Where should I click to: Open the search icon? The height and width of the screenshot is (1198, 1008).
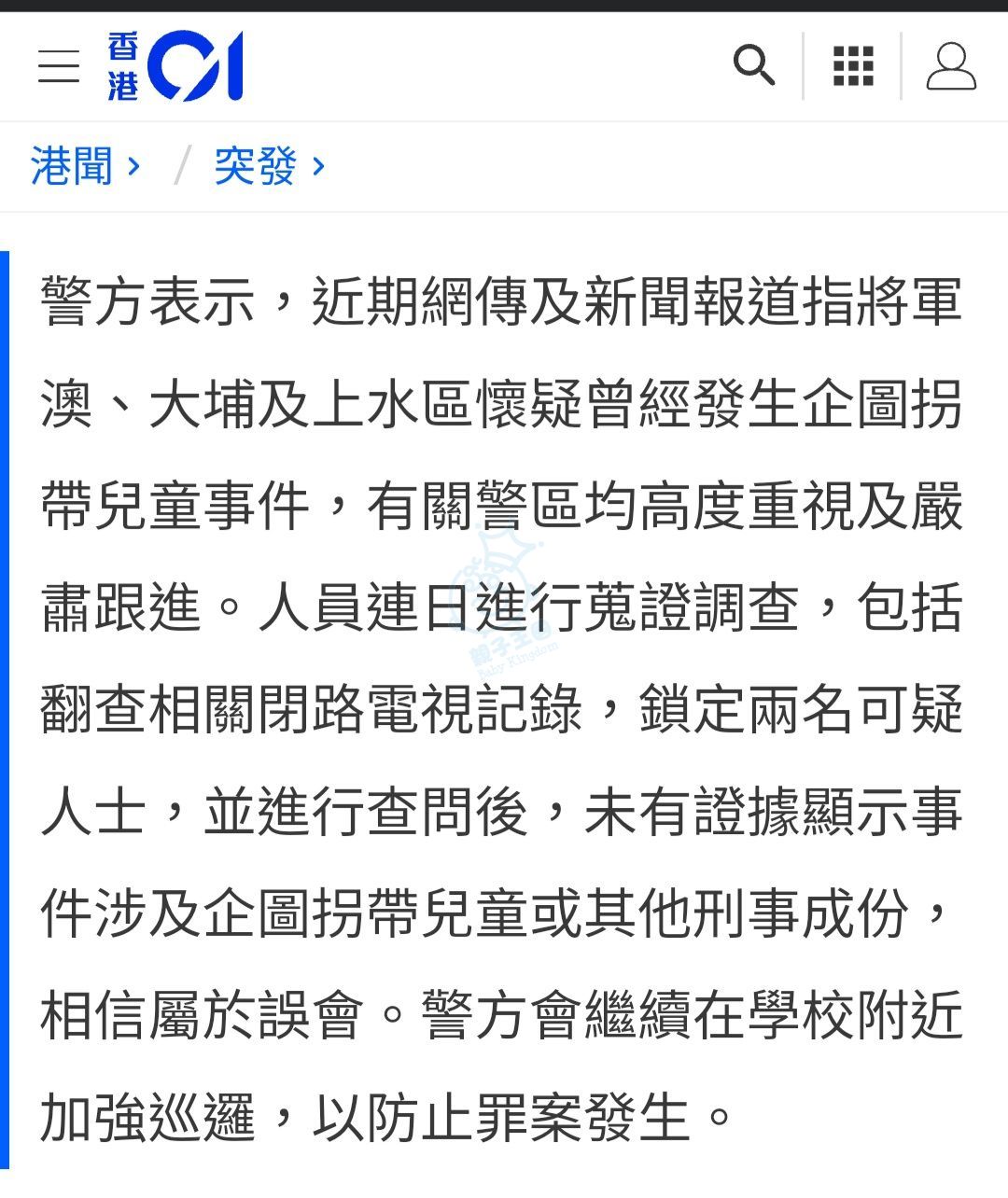pyautogui.click(x=753, y=66)
